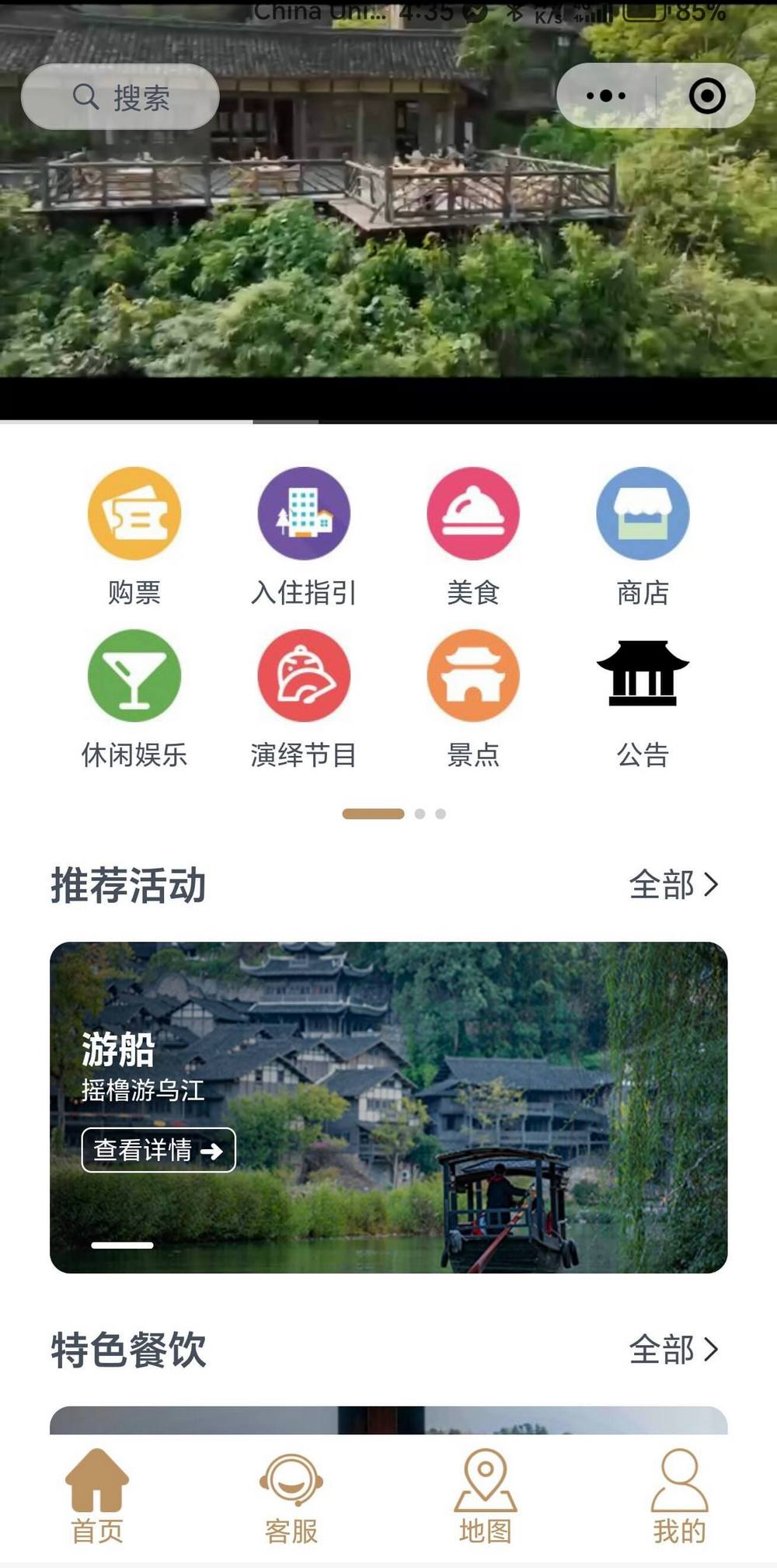Go to the 我的 profile tab
Screen dimensions: 777x1568
coord(680,1497)
